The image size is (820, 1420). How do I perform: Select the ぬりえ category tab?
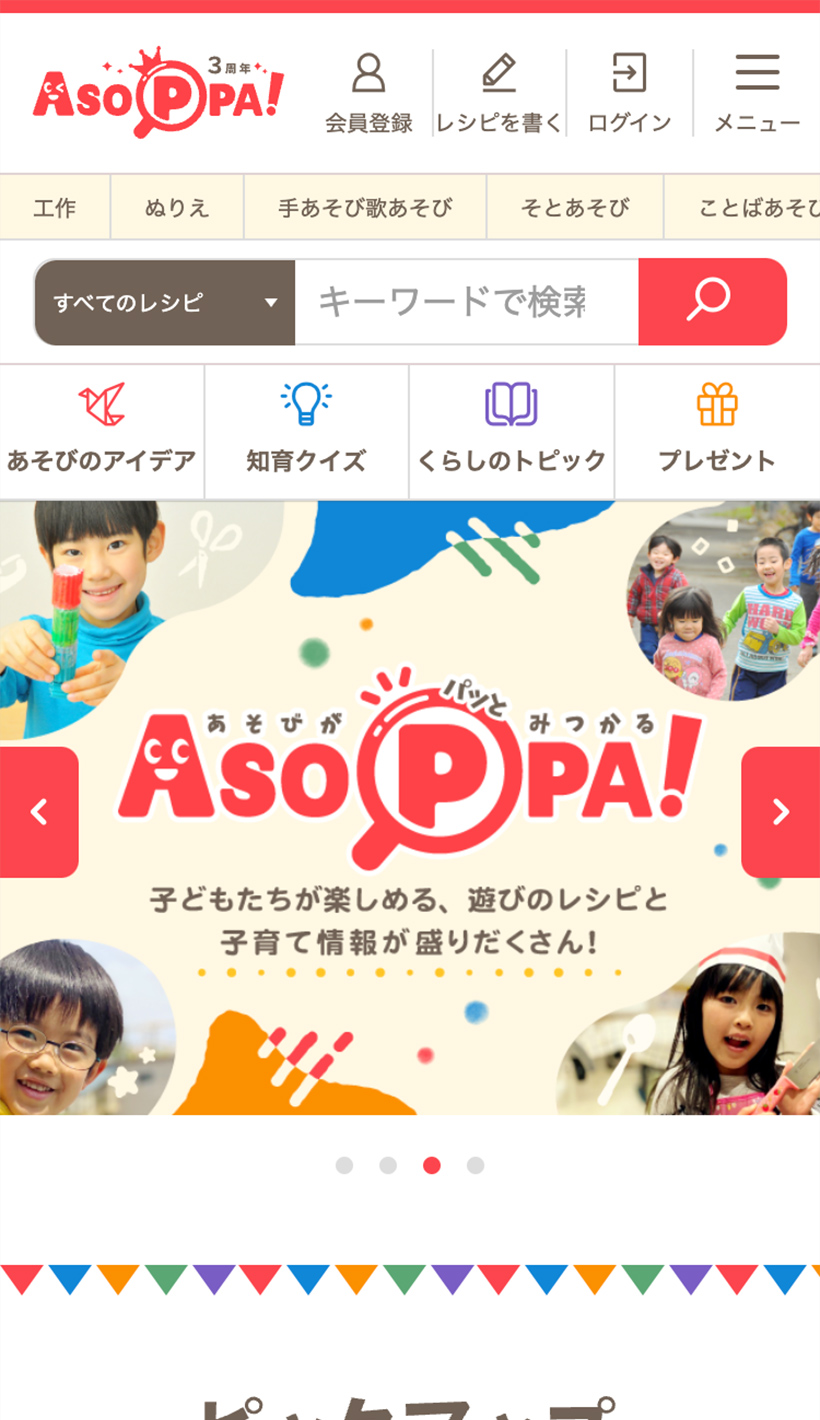[177, 207]
